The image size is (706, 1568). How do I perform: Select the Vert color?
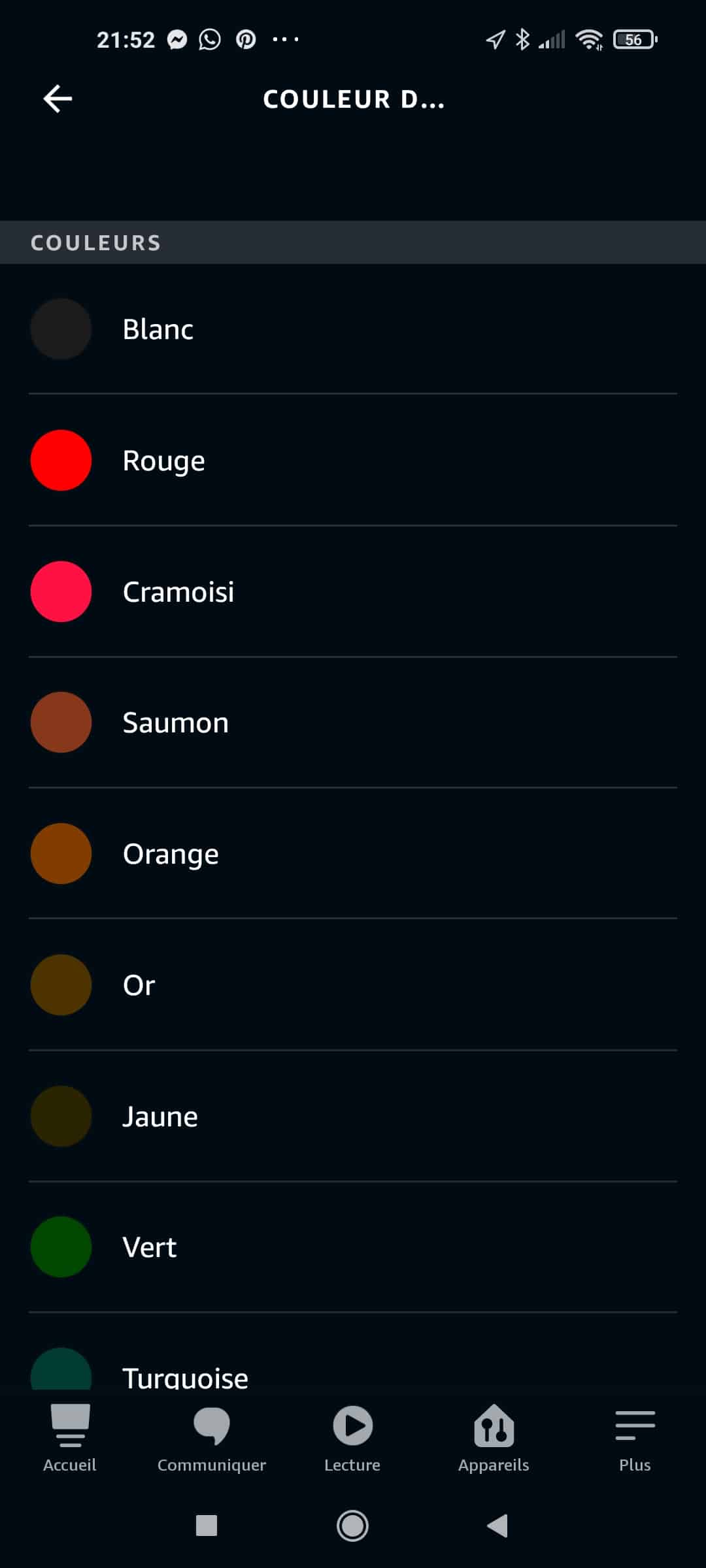[x=353, y=1247]
